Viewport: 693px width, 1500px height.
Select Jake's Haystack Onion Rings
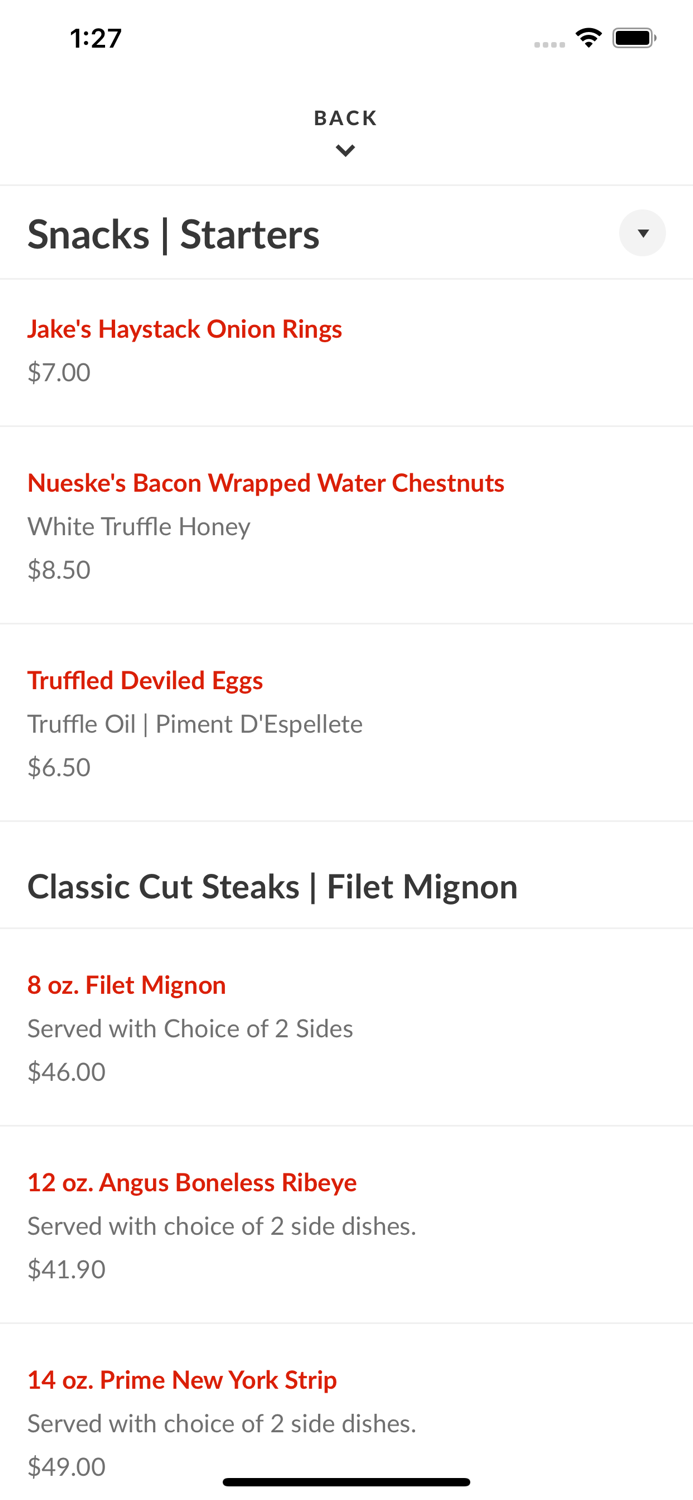(185, 329)
